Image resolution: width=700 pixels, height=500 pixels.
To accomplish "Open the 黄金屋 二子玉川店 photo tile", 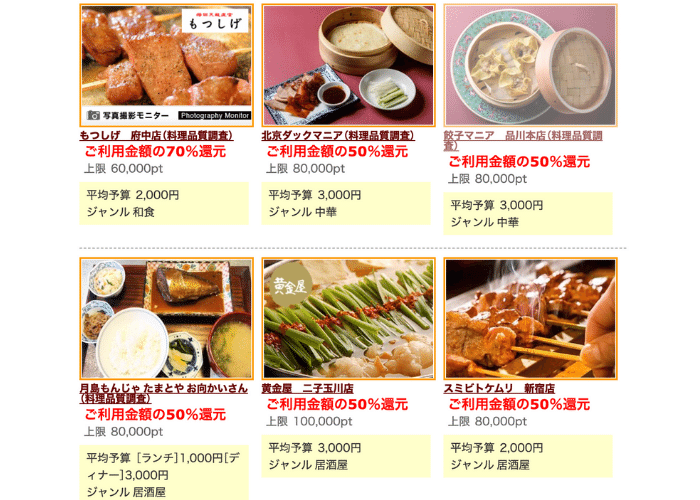I will [348, 319].
